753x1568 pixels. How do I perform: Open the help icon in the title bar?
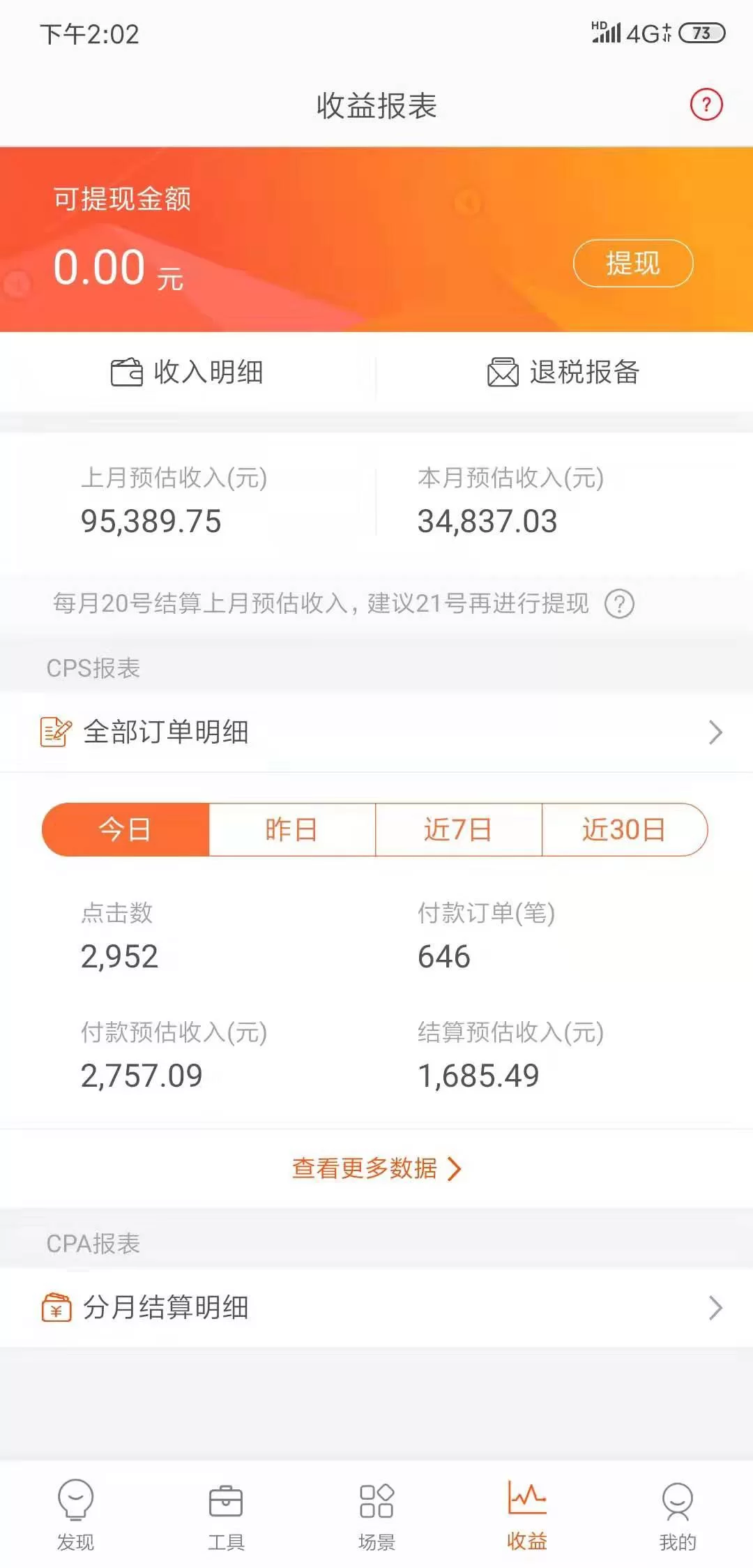706,105
